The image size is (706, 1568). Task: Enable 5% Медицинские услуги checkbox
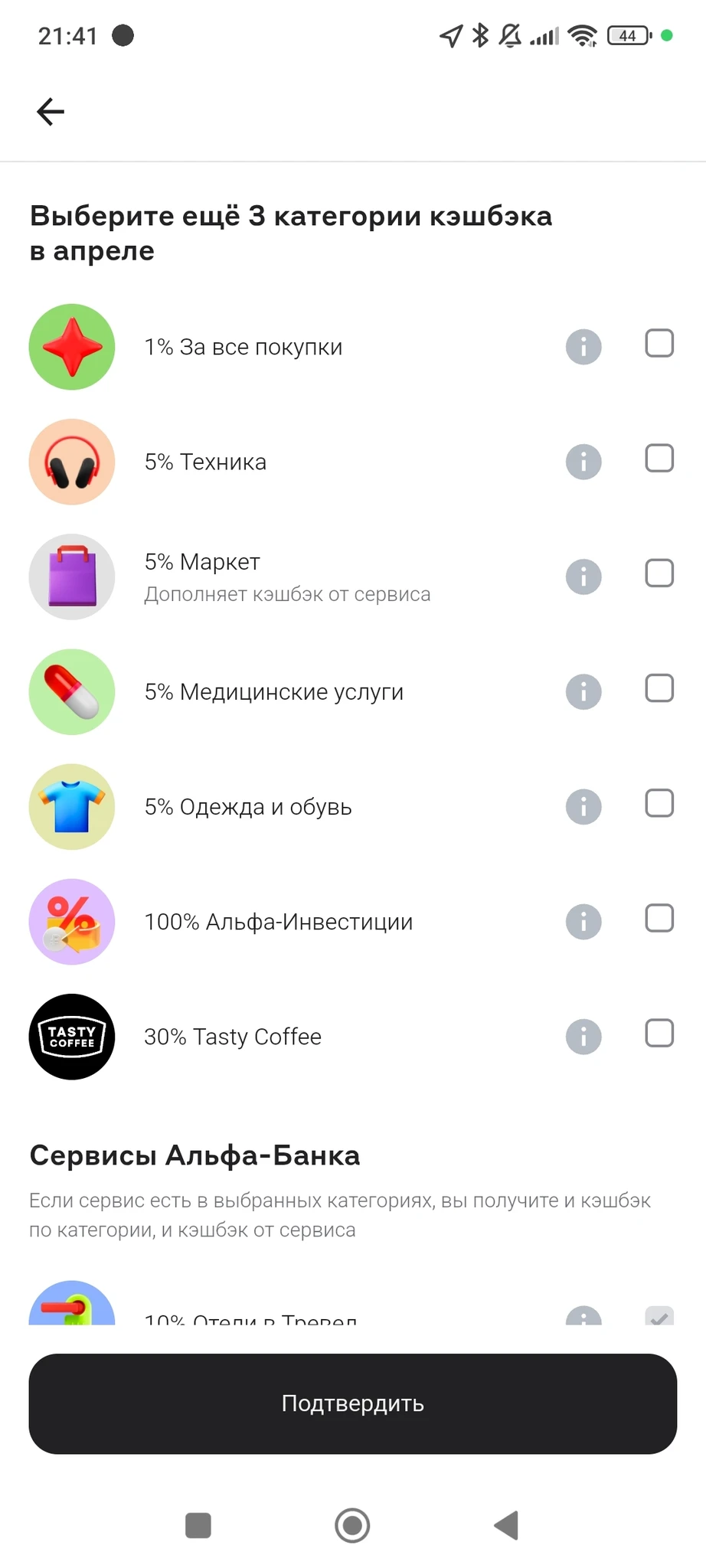pos(659,688)
